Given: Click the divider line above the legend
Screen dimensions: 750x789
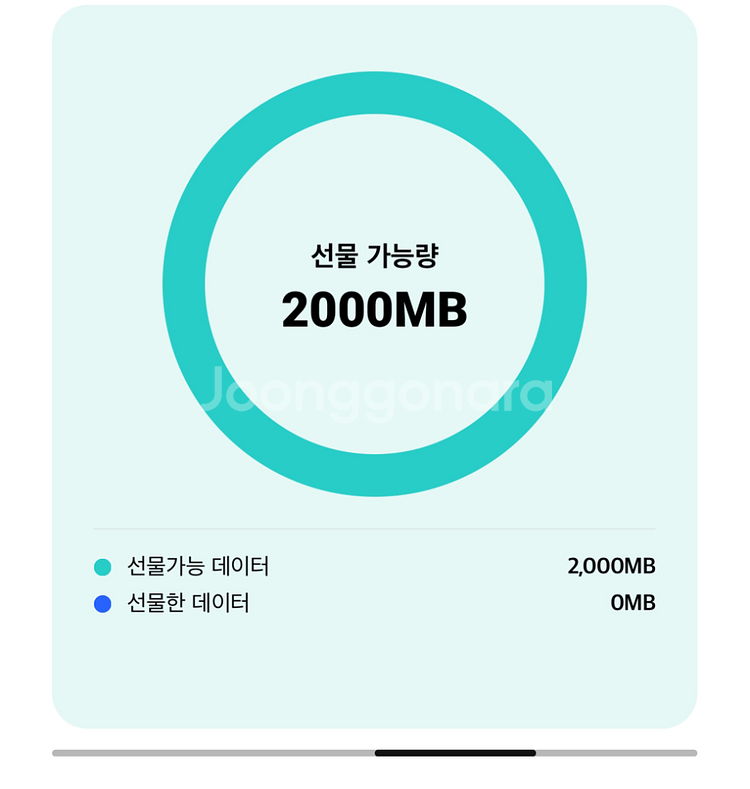Looking at the screenshot, I should [375, 531].
